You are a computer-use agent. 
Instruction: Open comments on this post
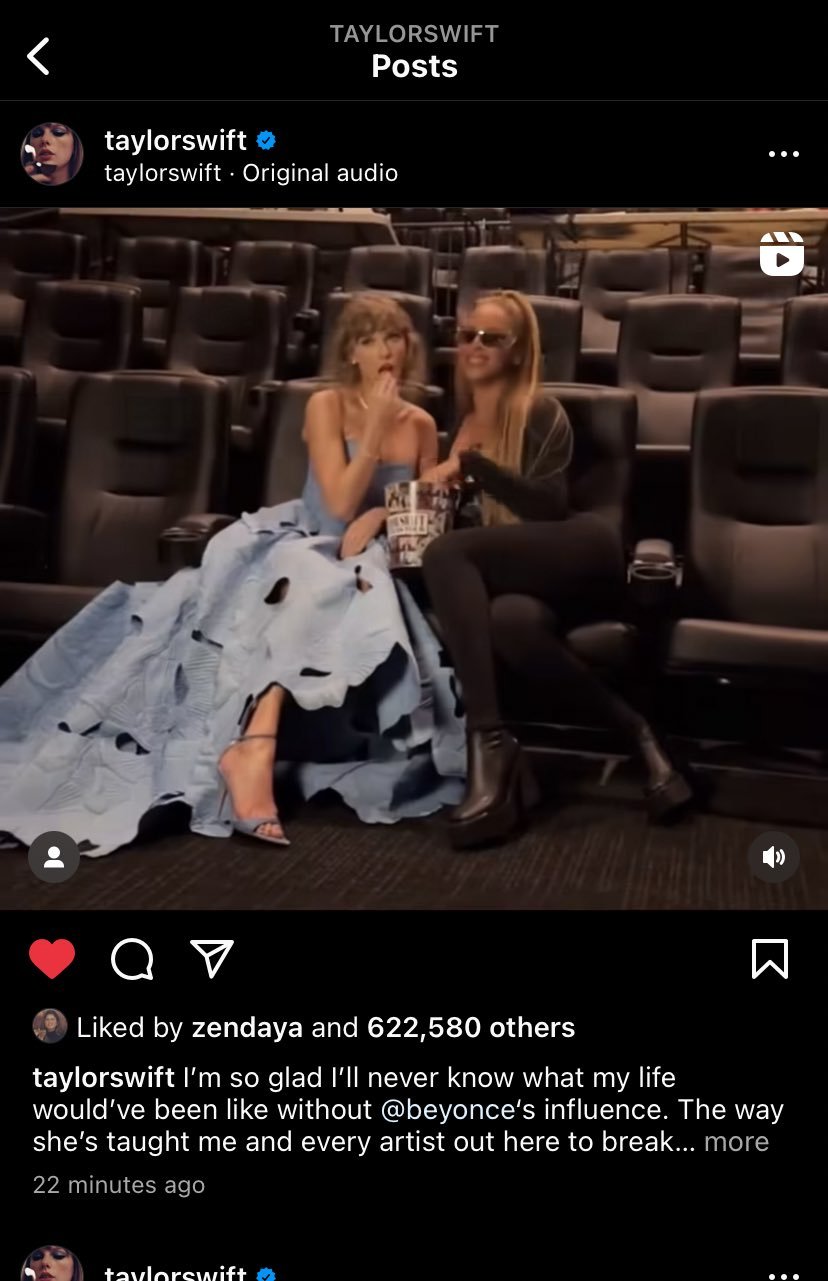pos(132,959)
